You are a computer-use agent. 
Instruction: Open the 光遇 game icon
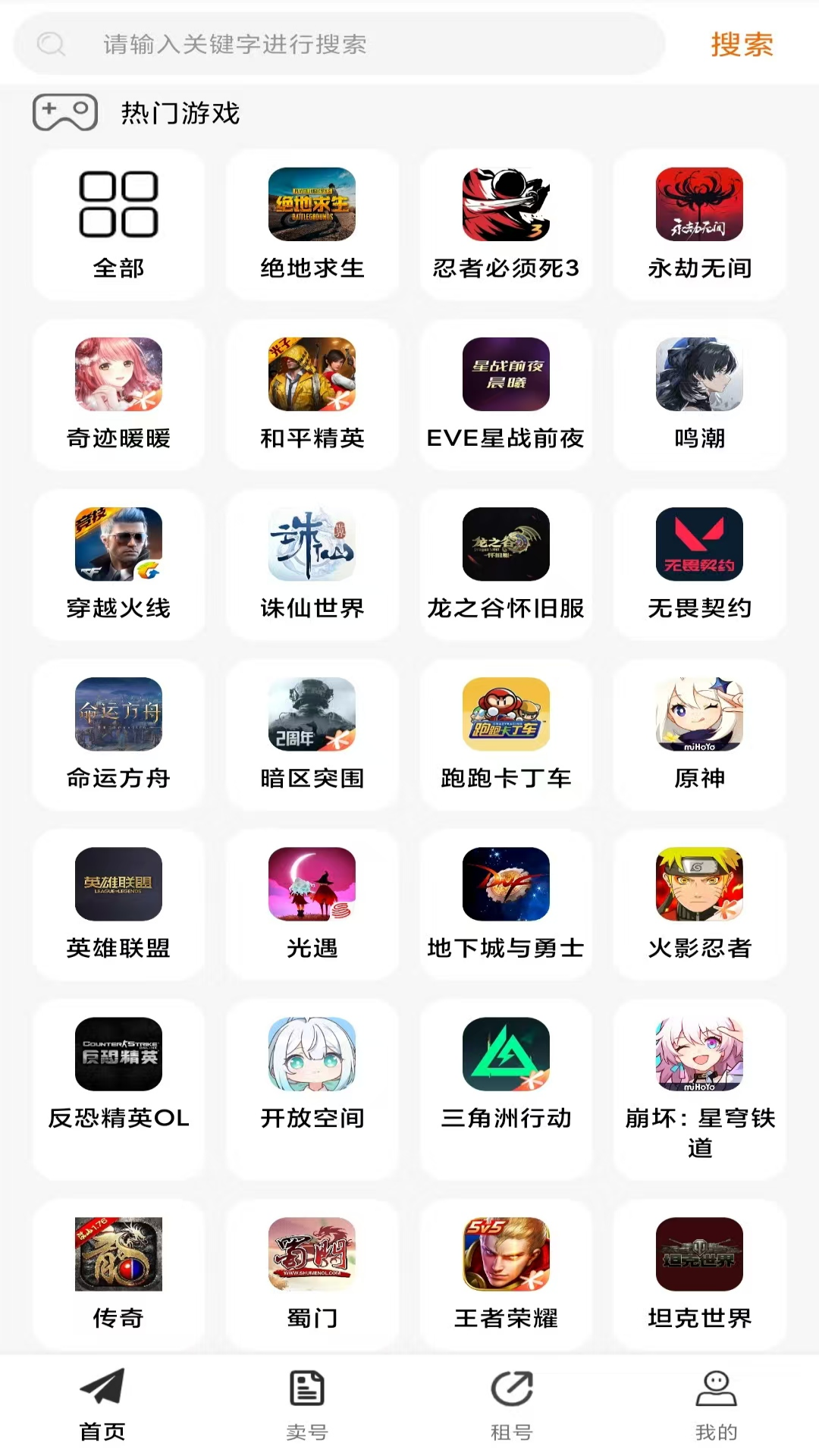(x=312, y=885)
